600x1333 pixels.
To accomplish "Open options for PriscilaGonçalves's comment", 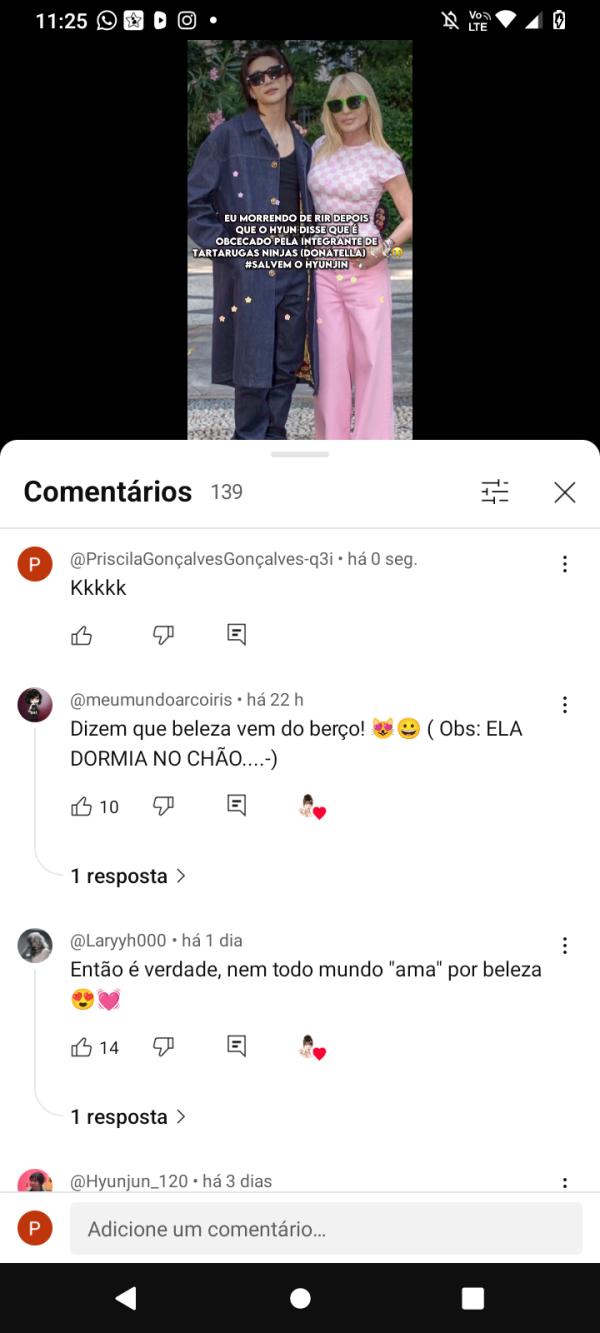I will click(565, 564).
